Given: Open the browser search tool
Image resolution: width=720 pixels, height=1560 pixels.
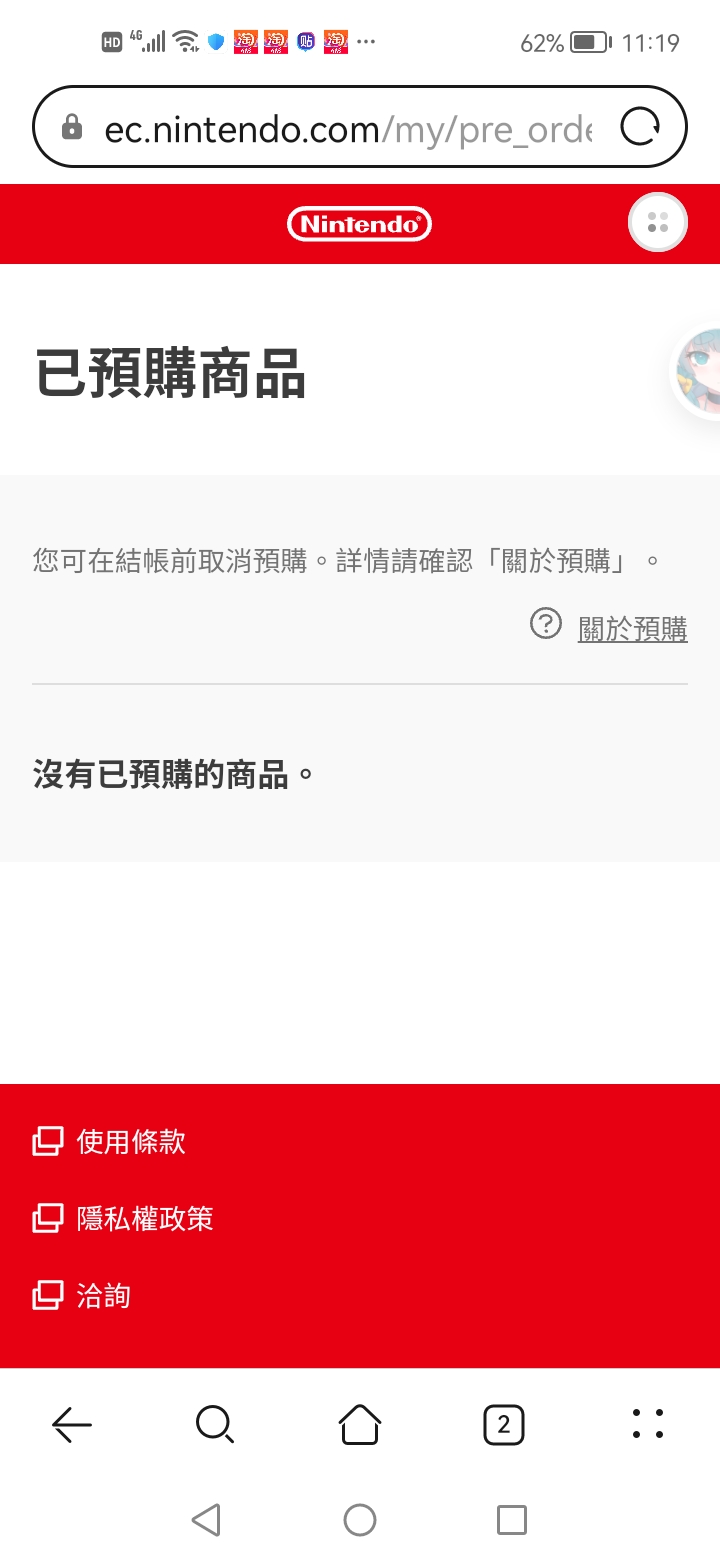Looking at the screenshot, I should [x=215, y=1424].
